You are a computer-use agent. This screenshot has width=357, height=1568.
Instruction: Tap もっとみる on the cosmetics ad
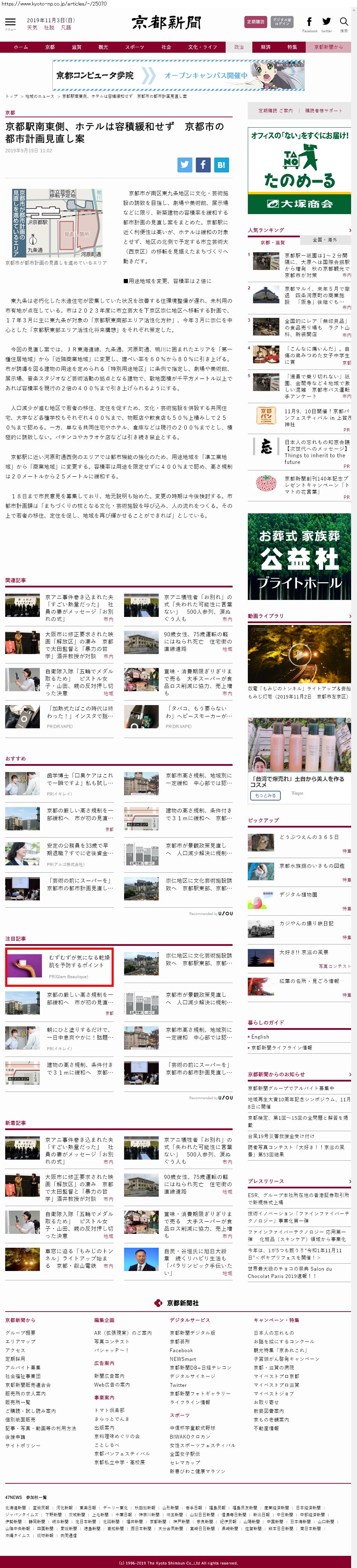265,795
